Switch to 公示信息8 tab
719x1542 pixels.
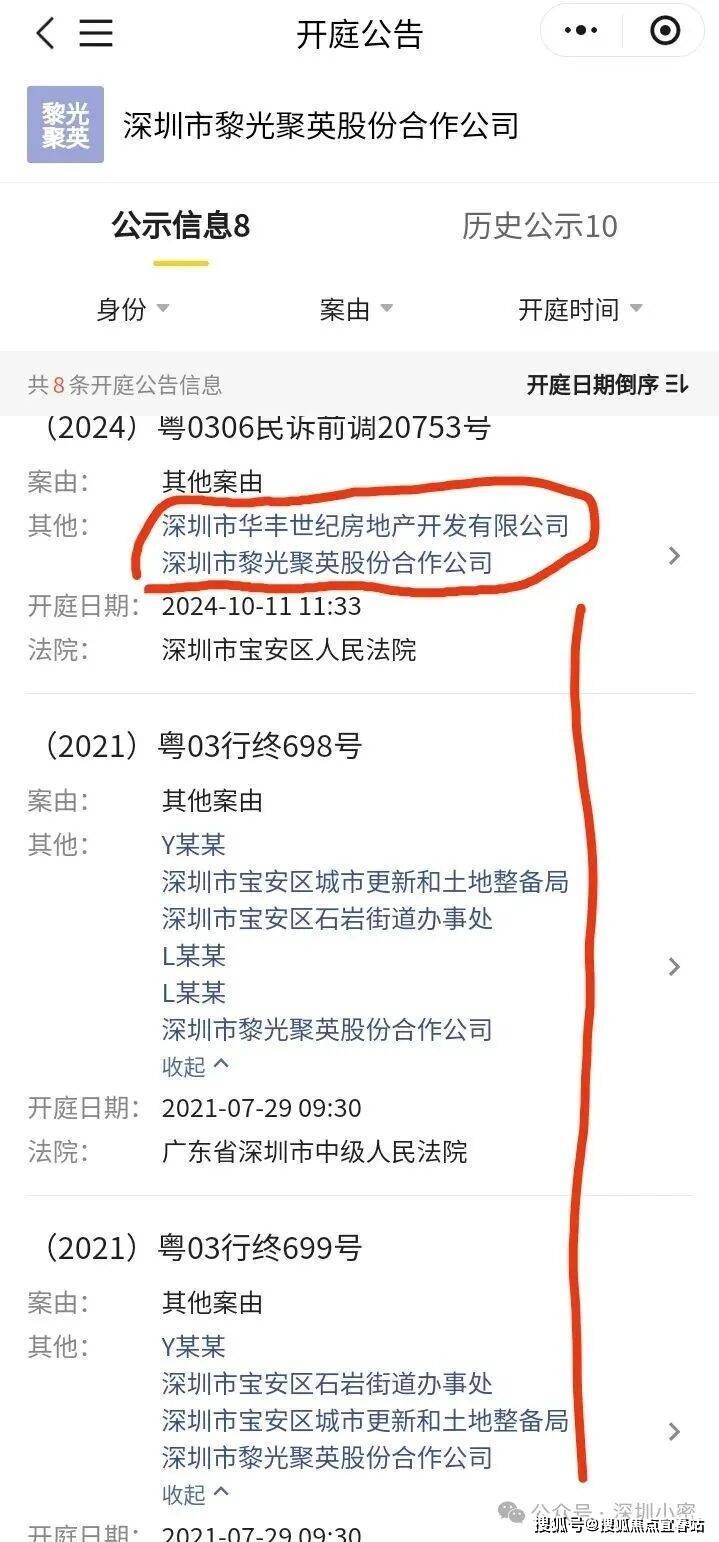coord(181,226)
